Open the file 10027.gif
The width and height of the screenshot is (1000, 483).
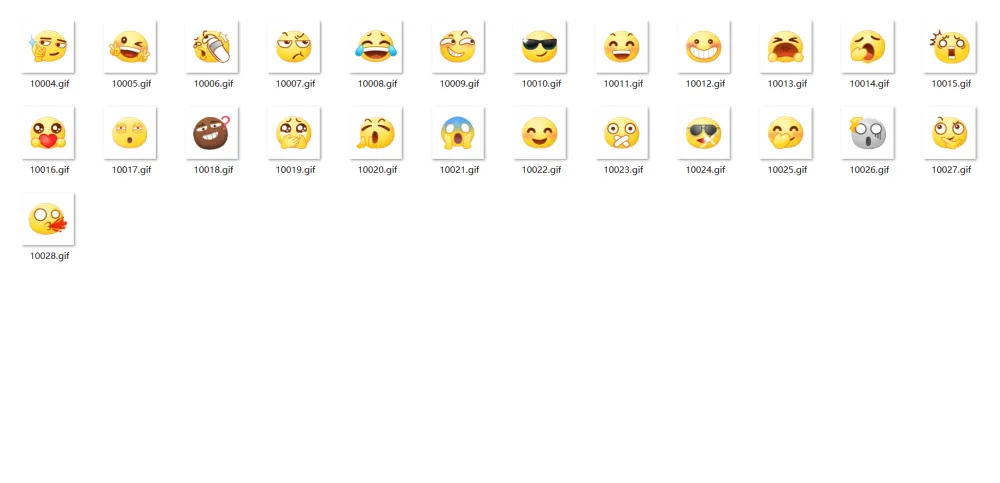[950, 133]
